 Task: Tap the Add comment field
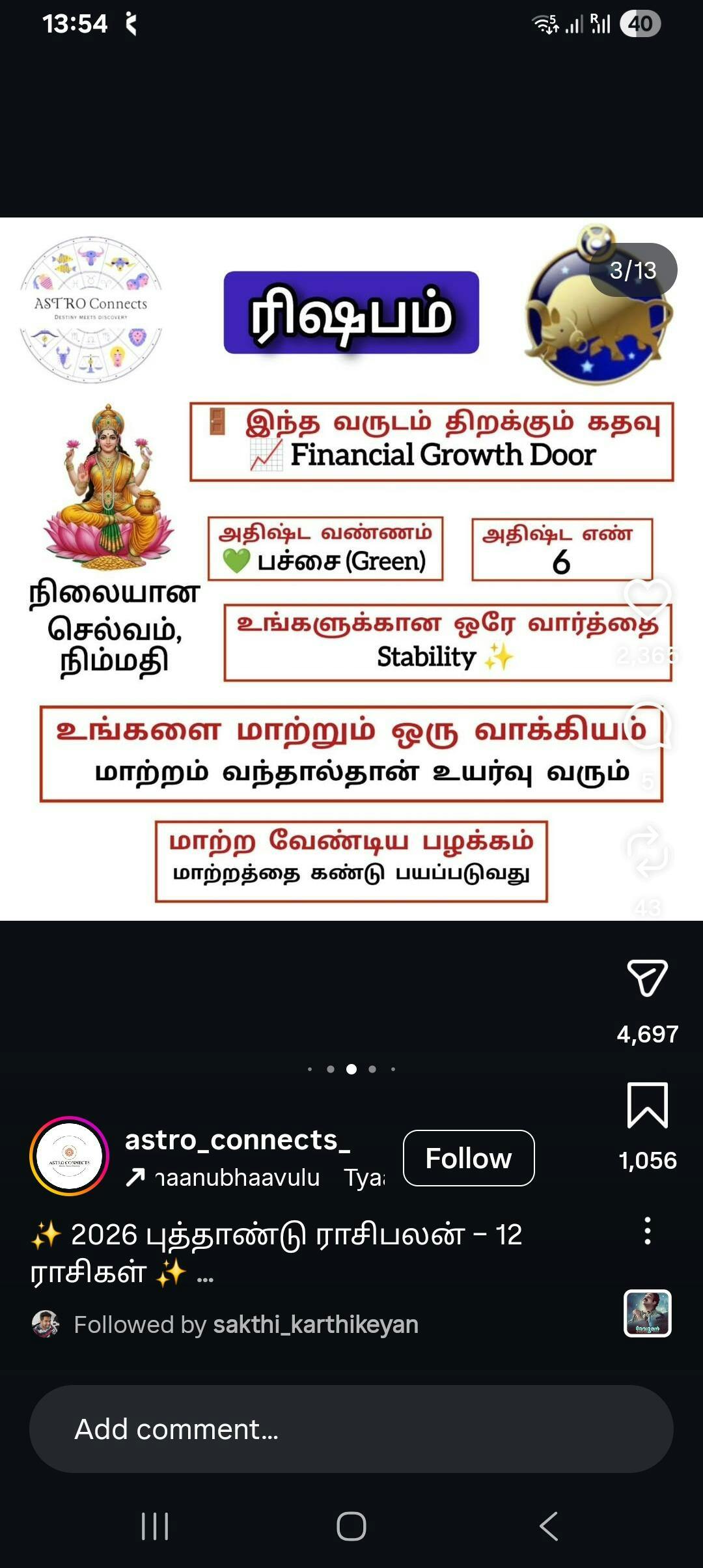click(351, 1429)
